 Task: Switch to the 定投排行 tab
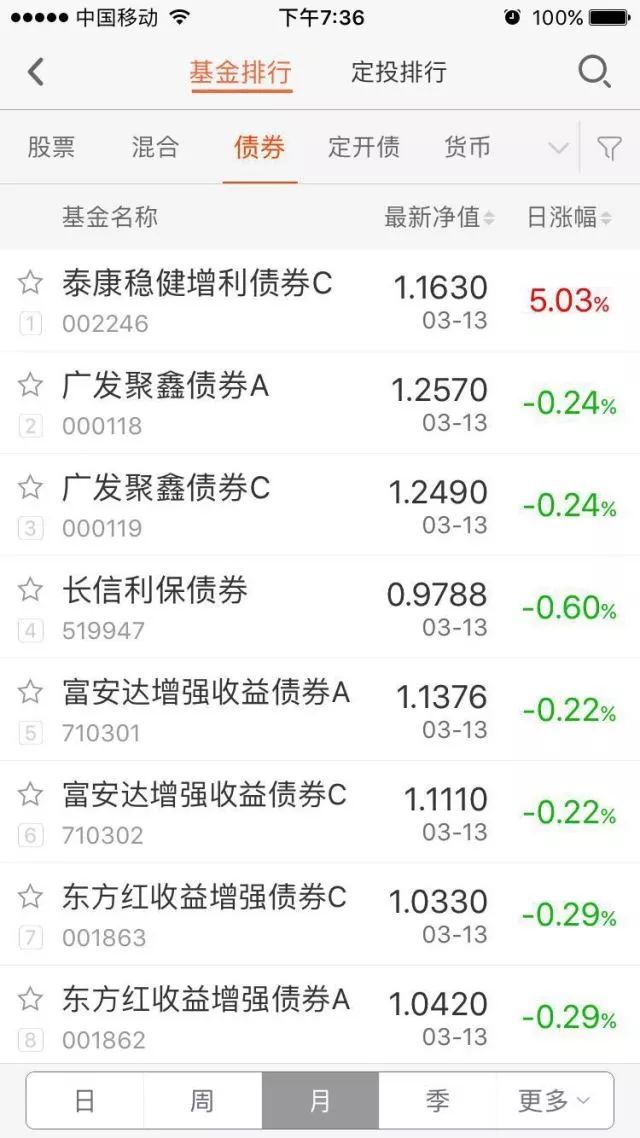pos(398,73)
